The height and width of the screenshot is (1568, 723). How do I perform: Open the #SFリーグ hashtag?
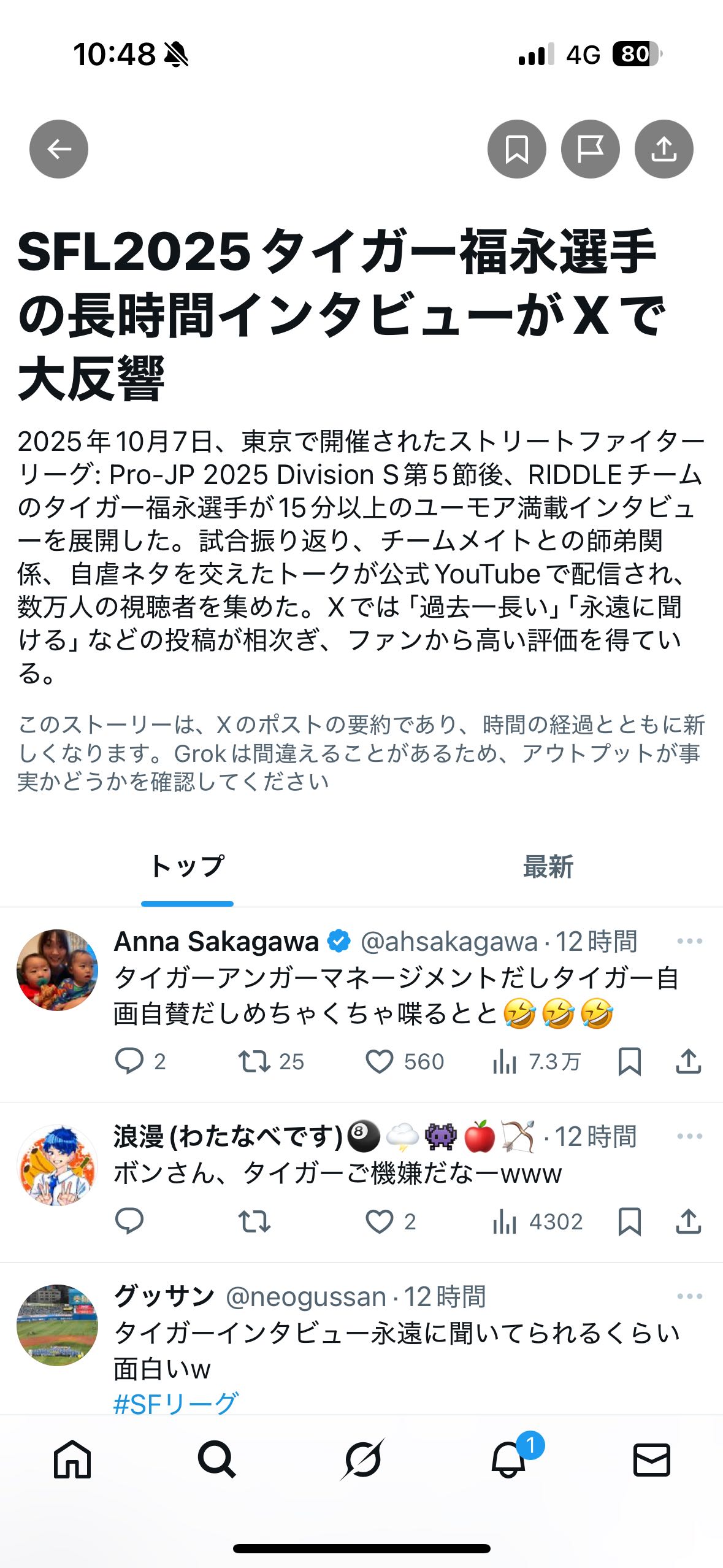[x=176, y=1403]
